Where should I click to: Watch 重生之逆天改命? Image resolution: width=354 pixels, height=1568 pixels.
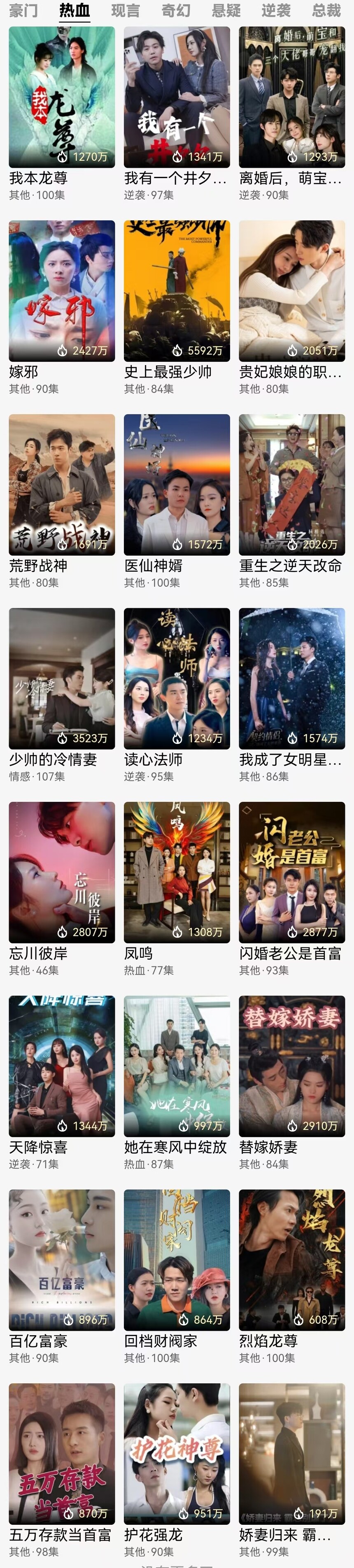[292, 484]
